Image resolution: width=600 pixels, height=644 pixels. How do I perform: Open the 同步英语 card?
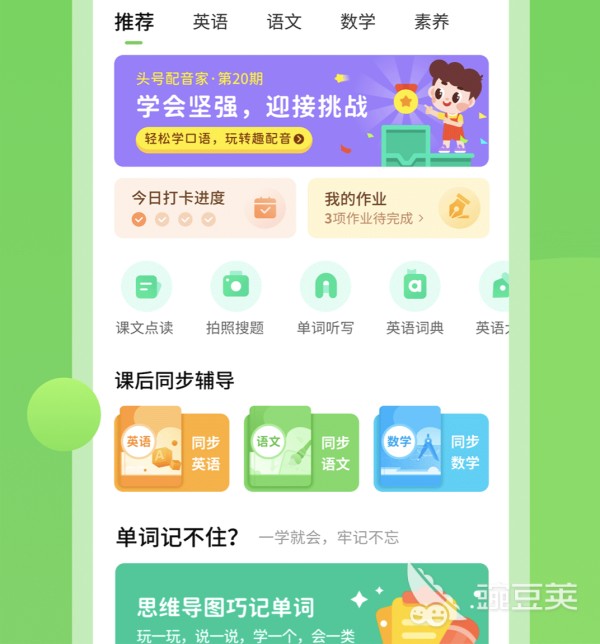click(x=172, y=452)
